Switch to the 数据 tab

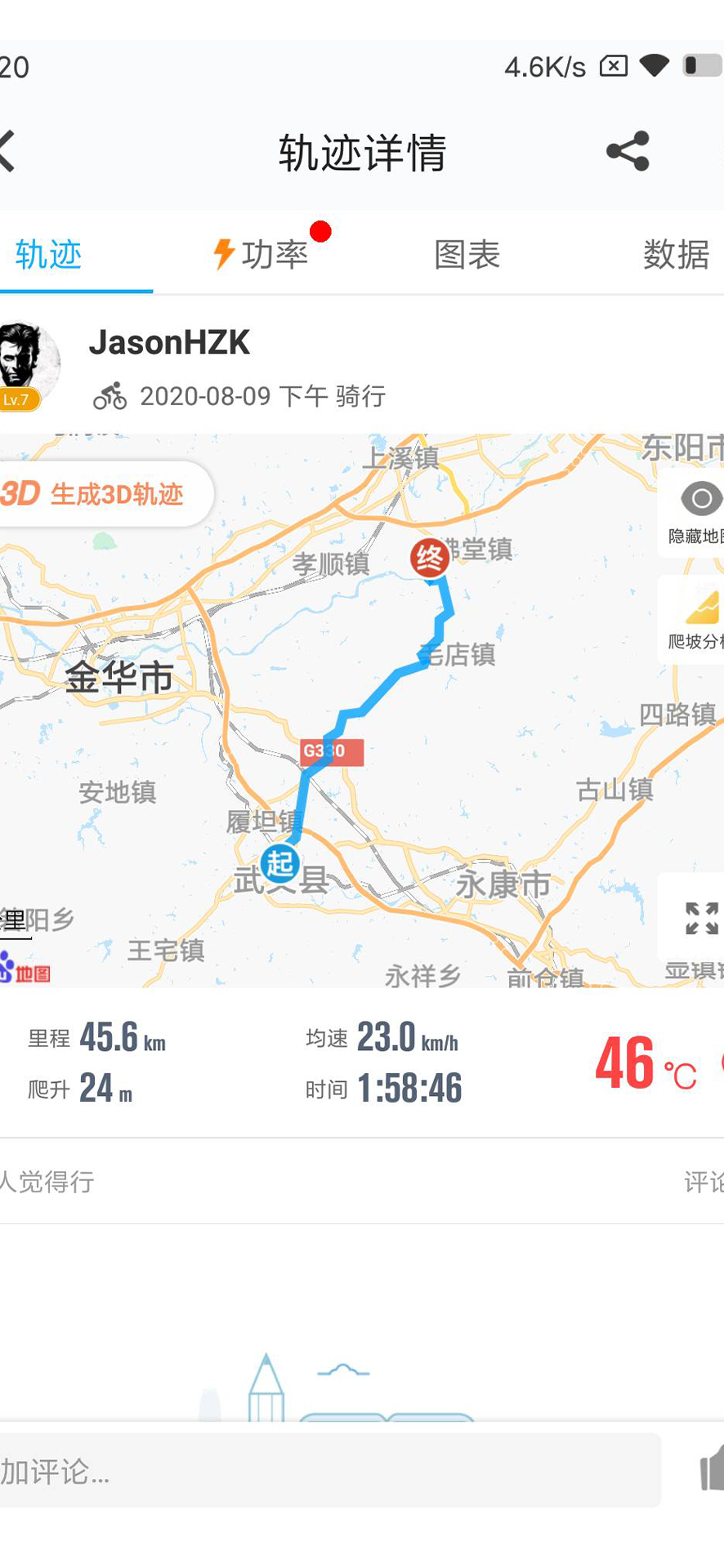pyautogui.click(x=675, y=255)
